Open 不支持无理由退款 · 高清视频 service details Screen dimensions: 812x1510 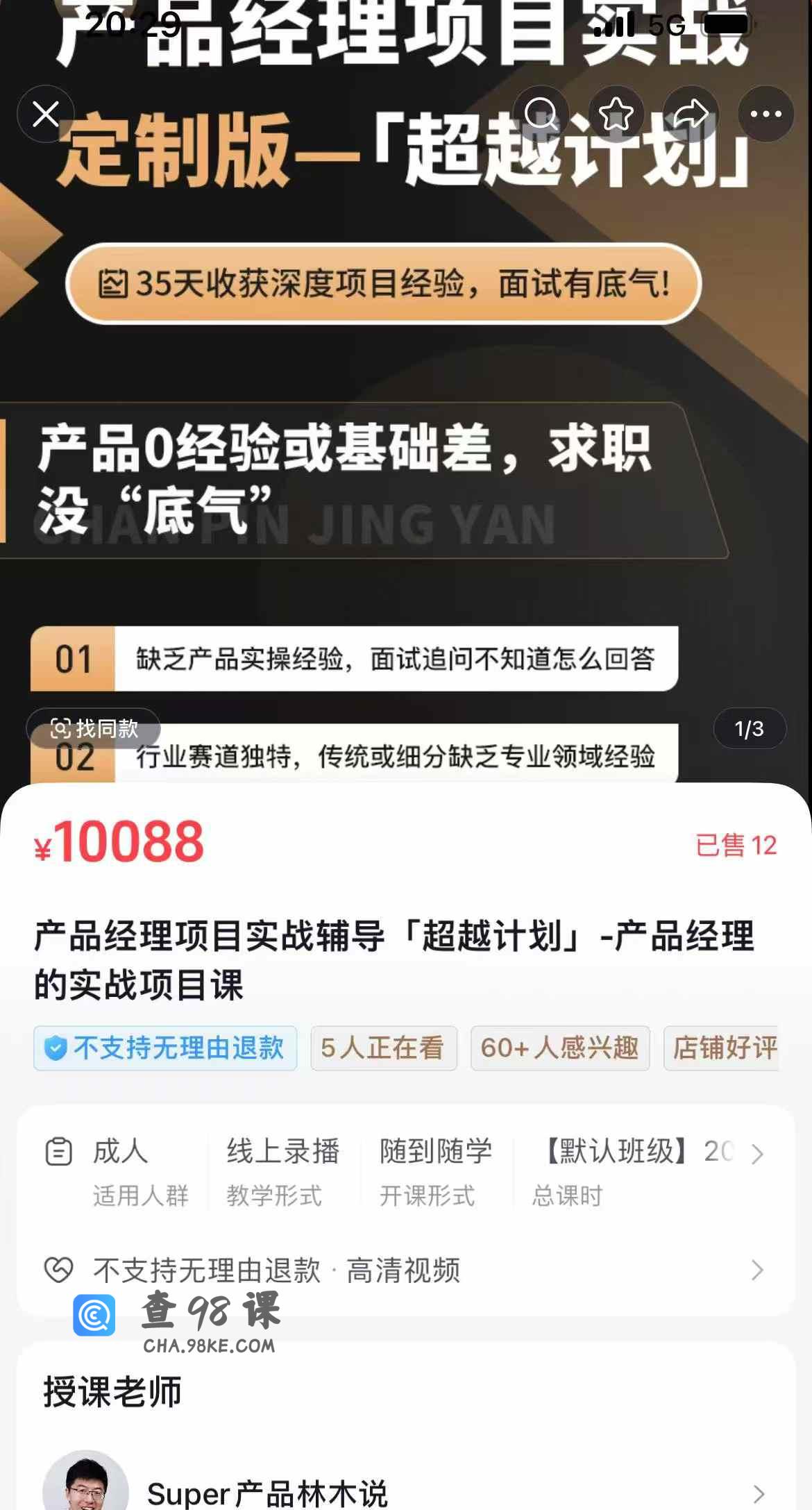tap(405, 1270)
